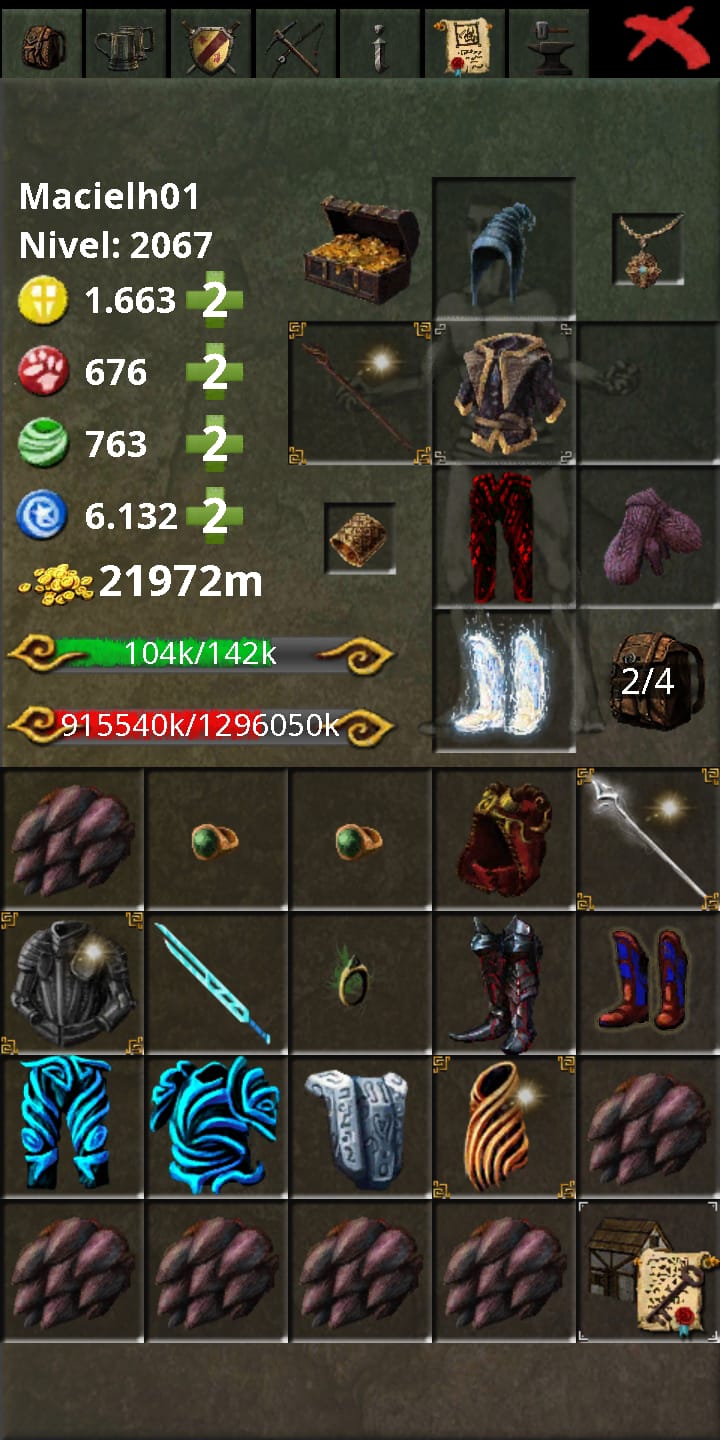Open the dagger tab
The image size is (720, 1440).
pos(380,44)
